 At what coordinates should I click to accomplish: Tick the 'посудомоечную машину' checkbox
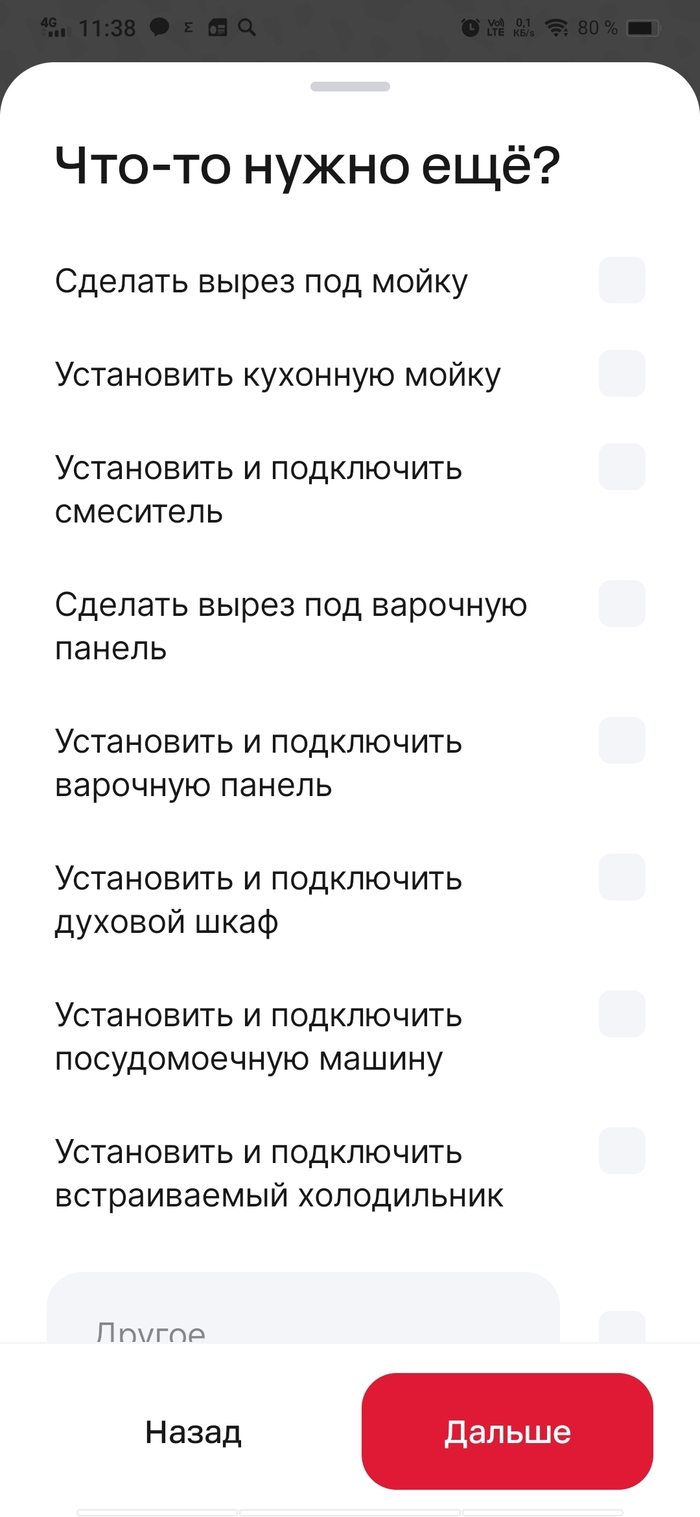(622, 1014)
